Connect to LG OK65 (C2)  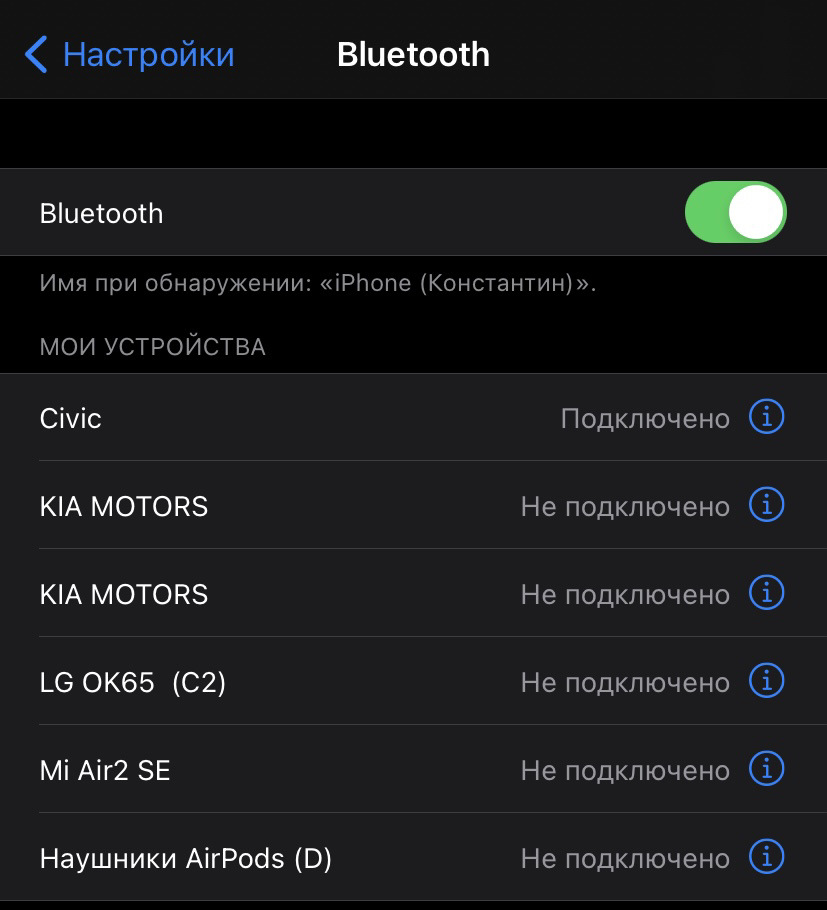pos(300,682)
